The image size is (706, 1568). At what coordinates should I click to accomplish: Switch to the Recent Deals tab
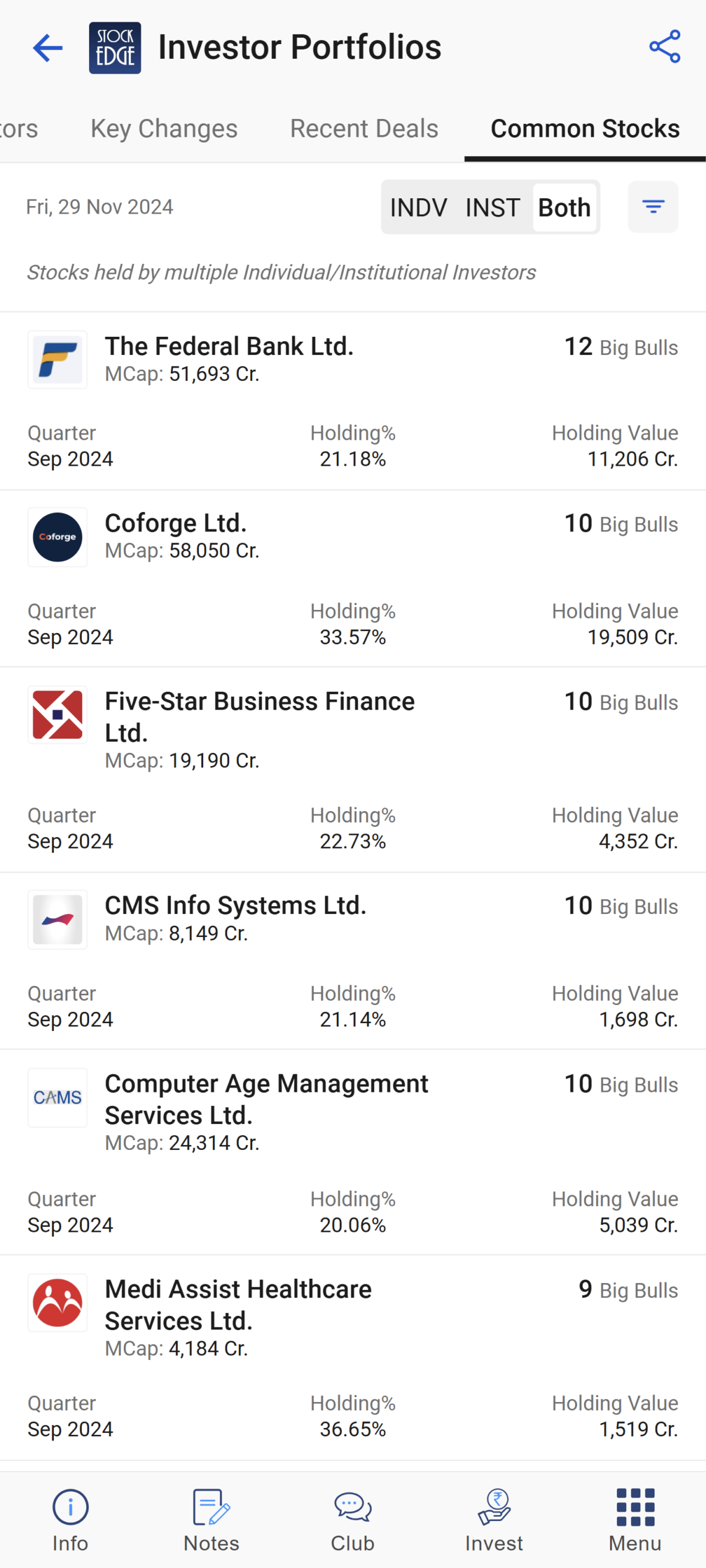point(364,128)
